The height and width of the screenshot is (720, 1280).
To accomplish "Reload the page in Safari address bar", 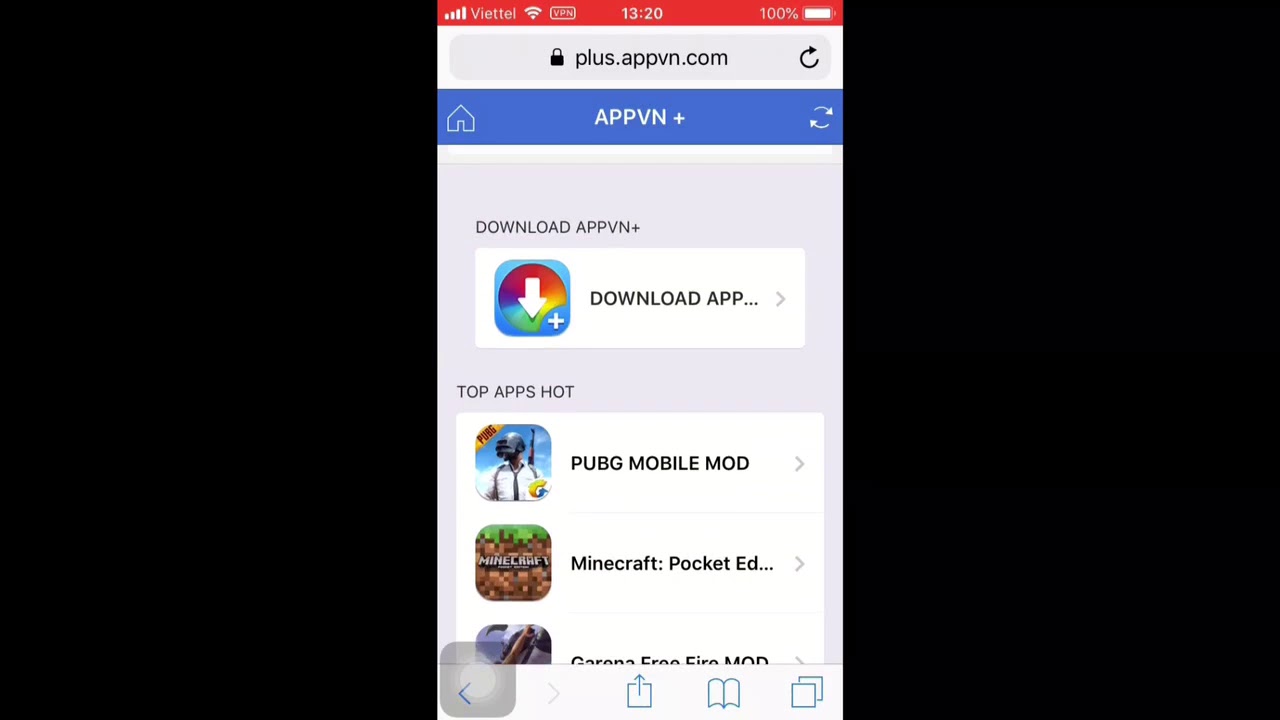I will pos(809,58).
